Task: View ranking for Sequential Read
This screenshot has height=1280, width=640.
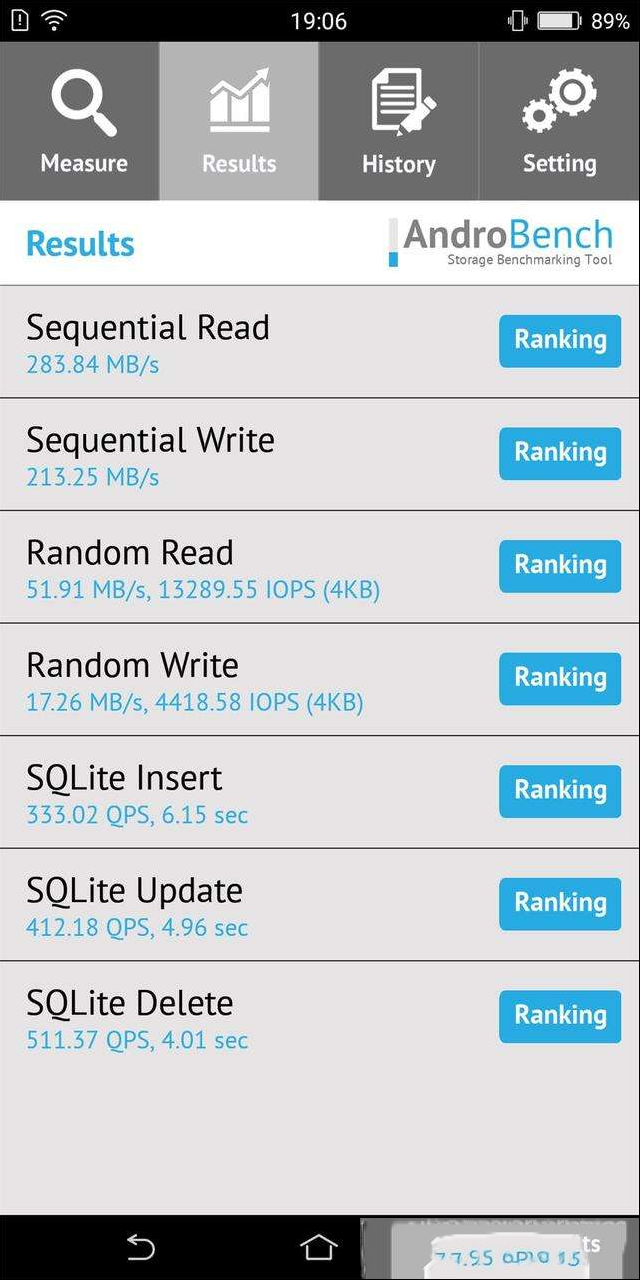Action: pyautogui.click(x=560, y=340)
